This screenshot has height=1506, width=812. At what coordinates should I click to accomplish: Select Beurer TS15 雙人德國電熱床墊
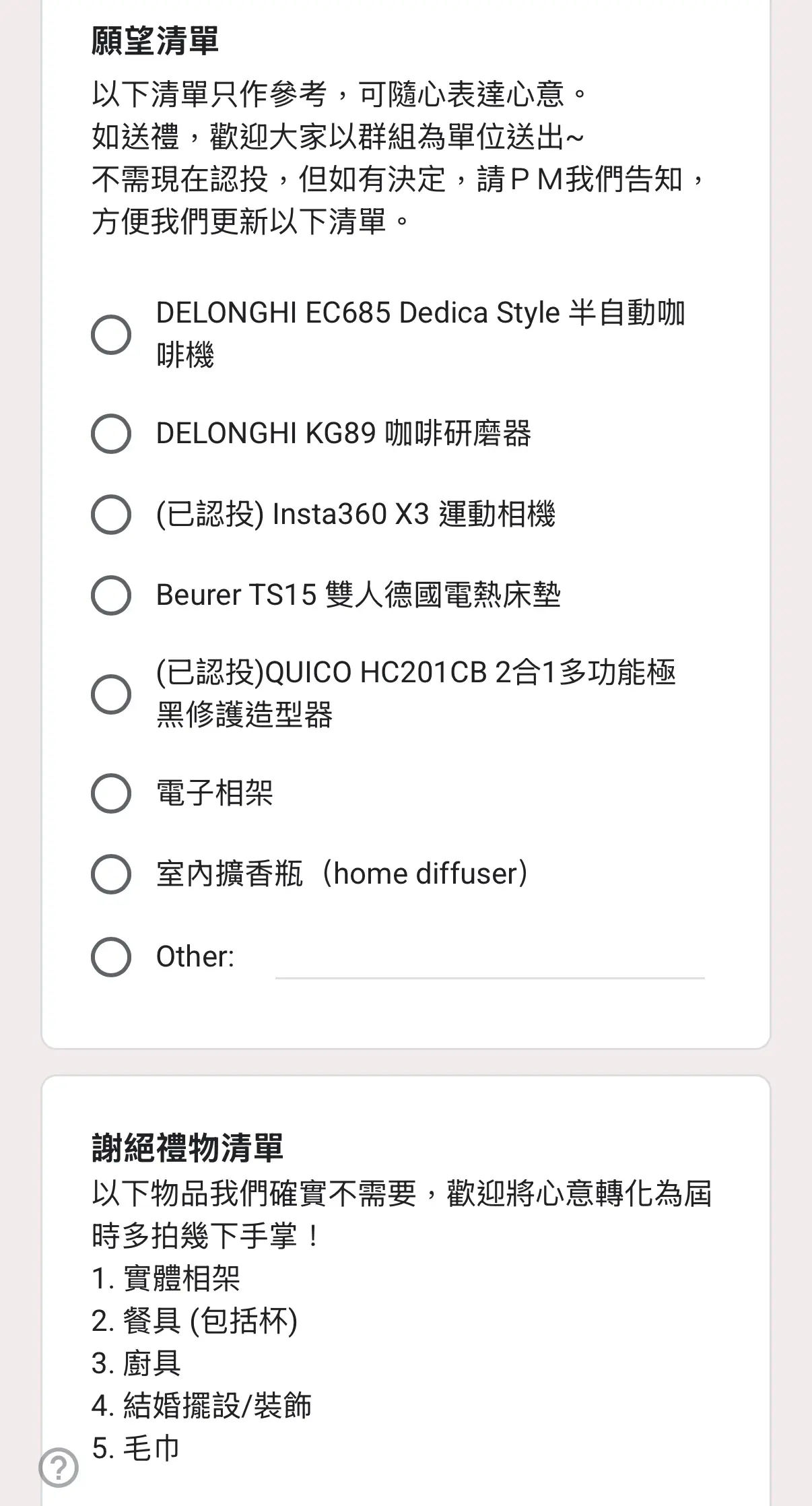pos(111,595)
